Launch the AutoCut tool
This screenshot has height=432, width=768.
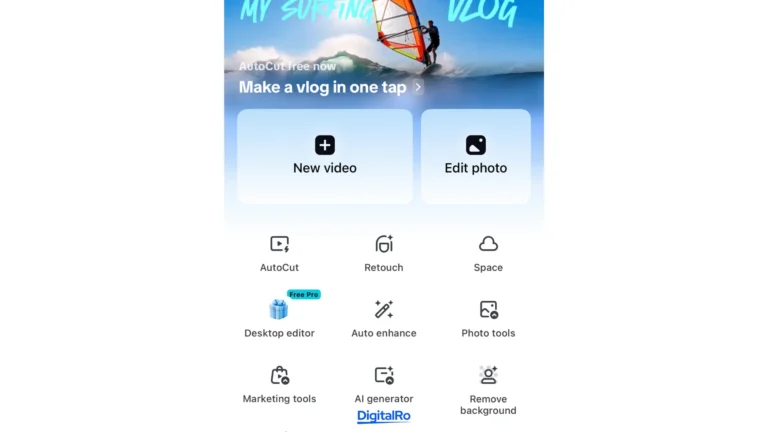tap(279, 253)
